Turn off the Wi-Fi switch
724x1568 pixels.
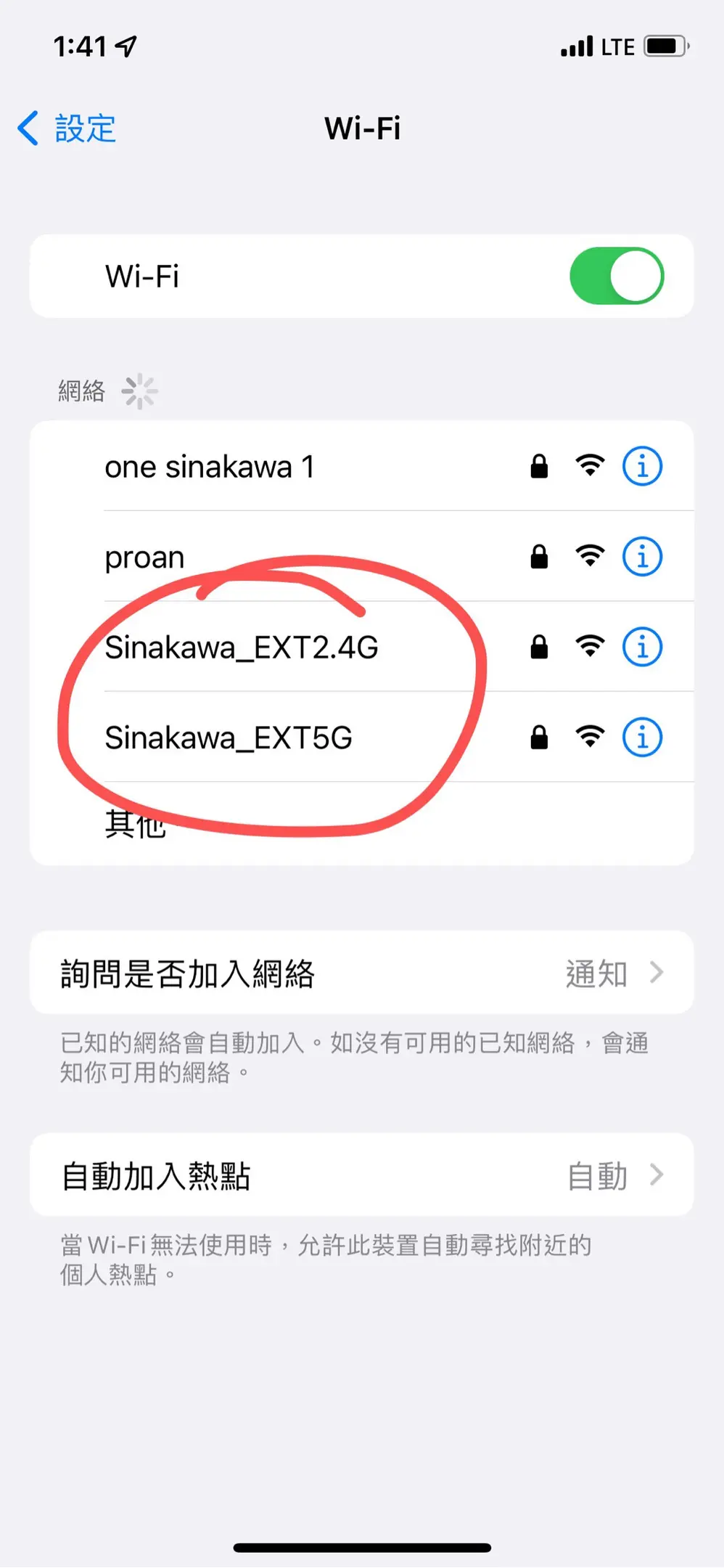616,276
